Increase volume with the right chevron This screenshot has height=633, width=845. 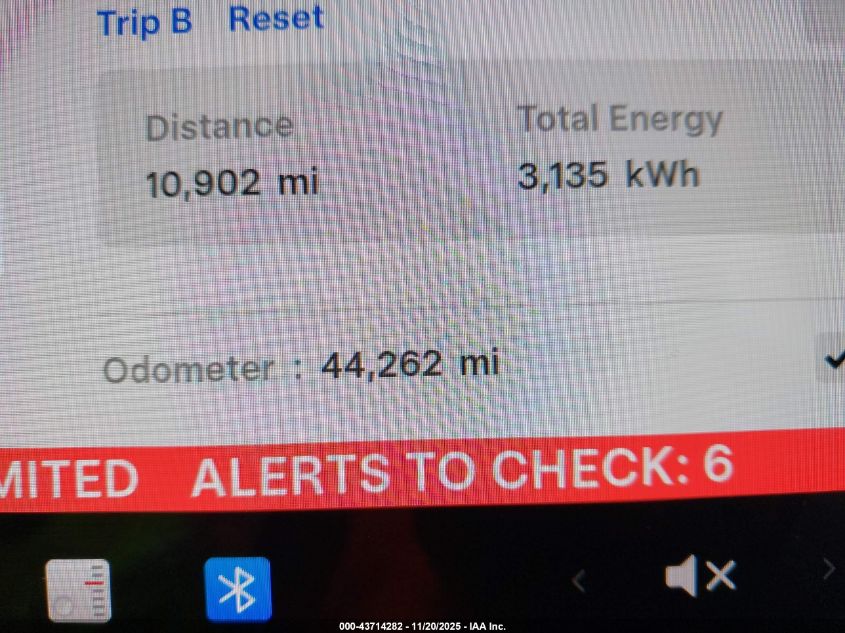[828, 569]
